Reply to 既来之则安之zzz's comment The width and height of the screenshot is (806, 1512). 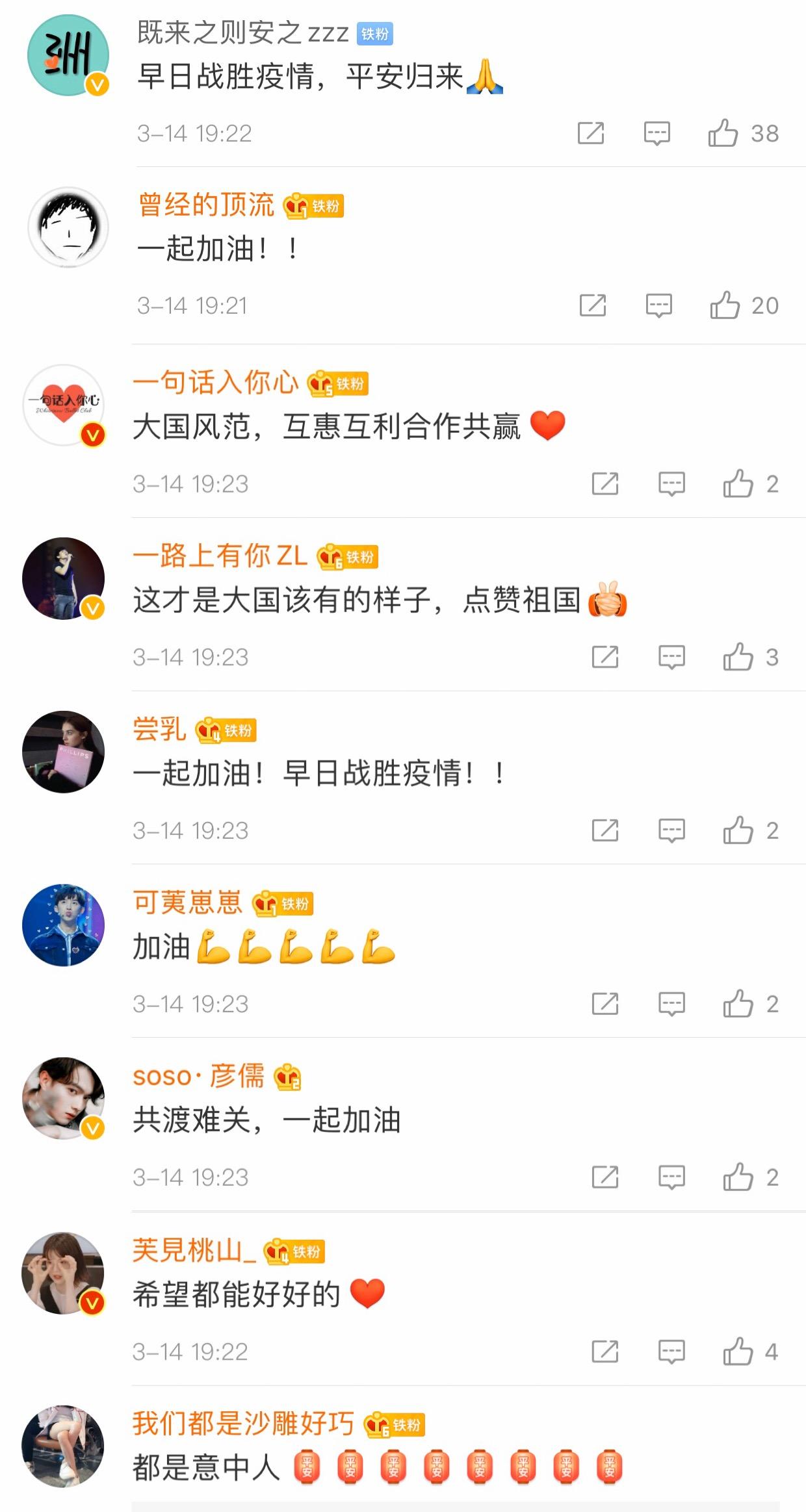[656, 133]
